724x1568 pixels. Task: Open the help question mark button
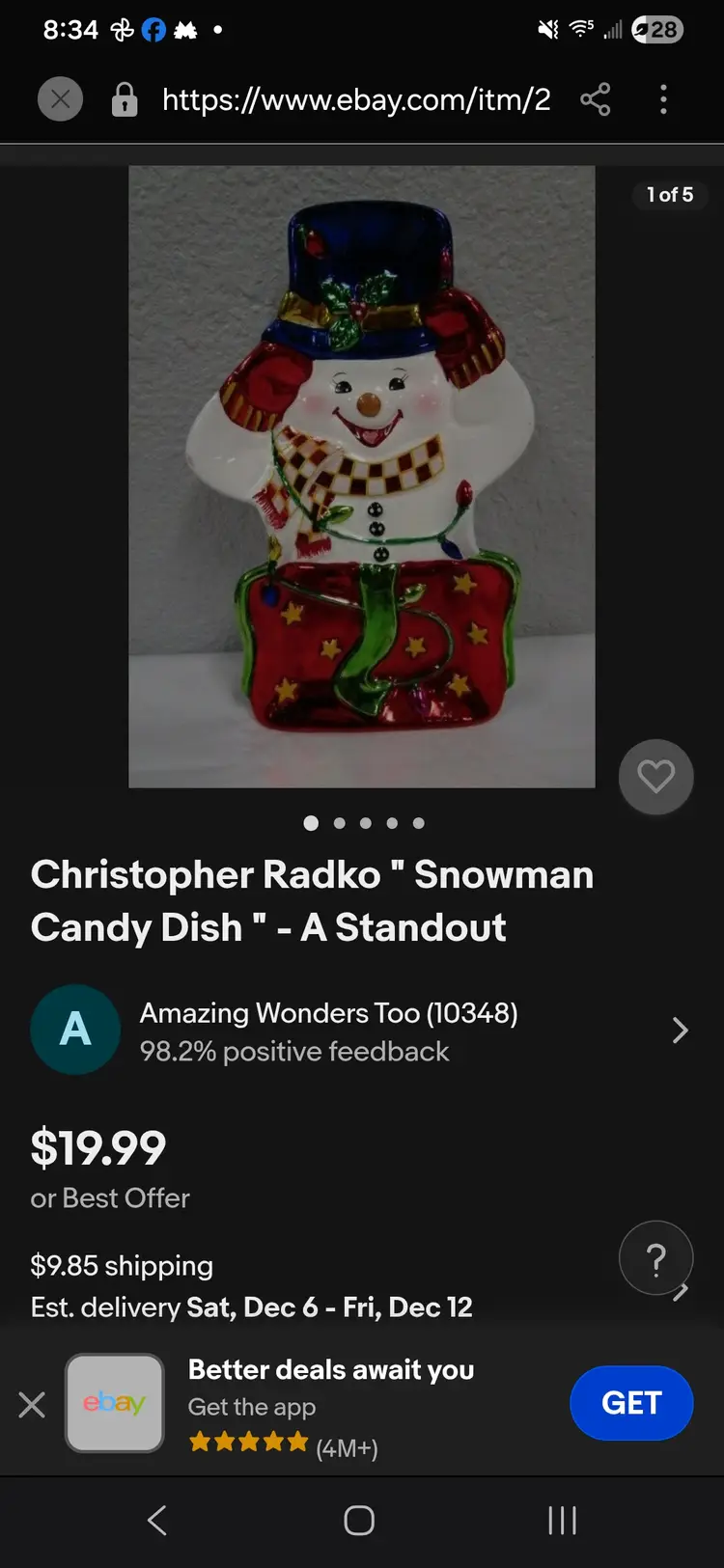point(655,1258)
